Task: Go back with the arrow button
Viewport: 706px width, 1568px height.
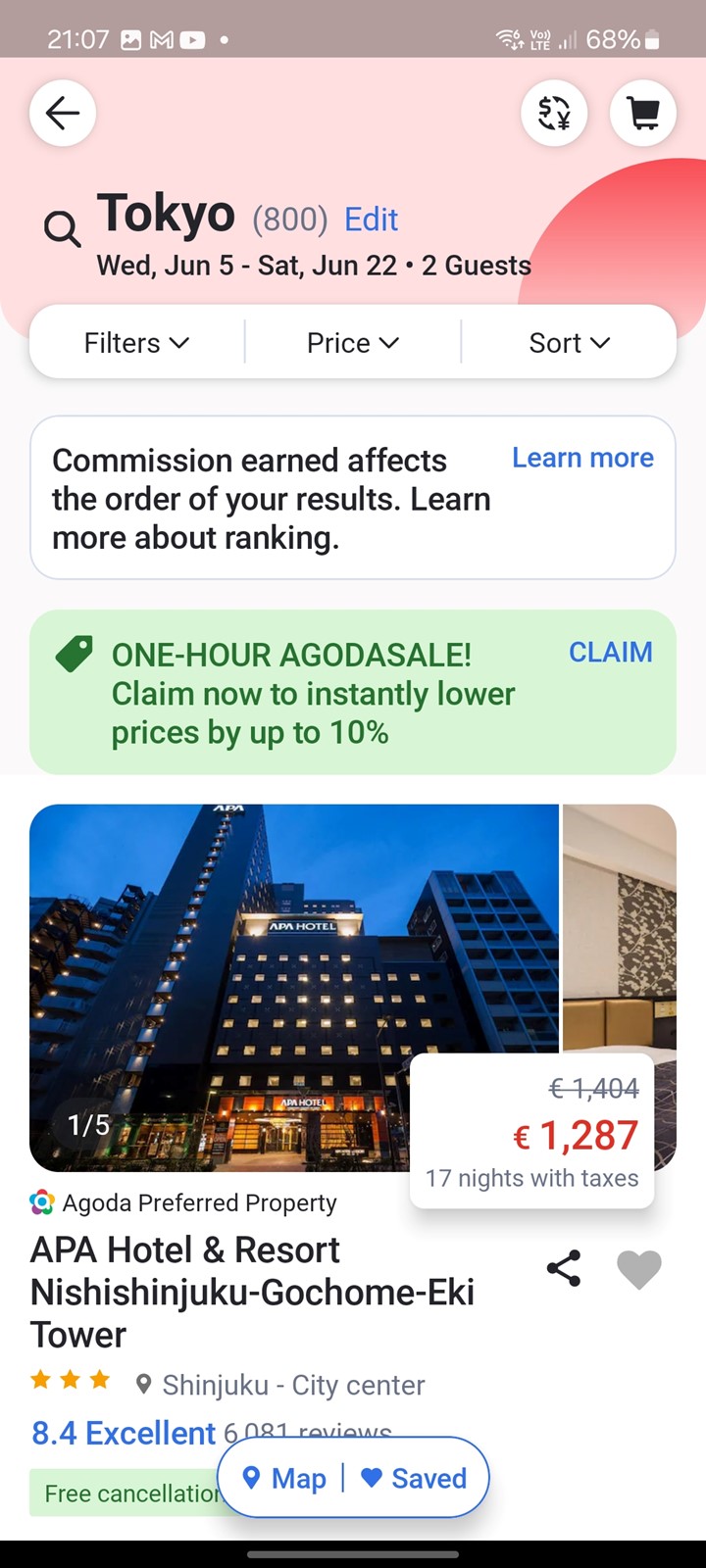Action: pyautogui.click(x=63, y=113)
